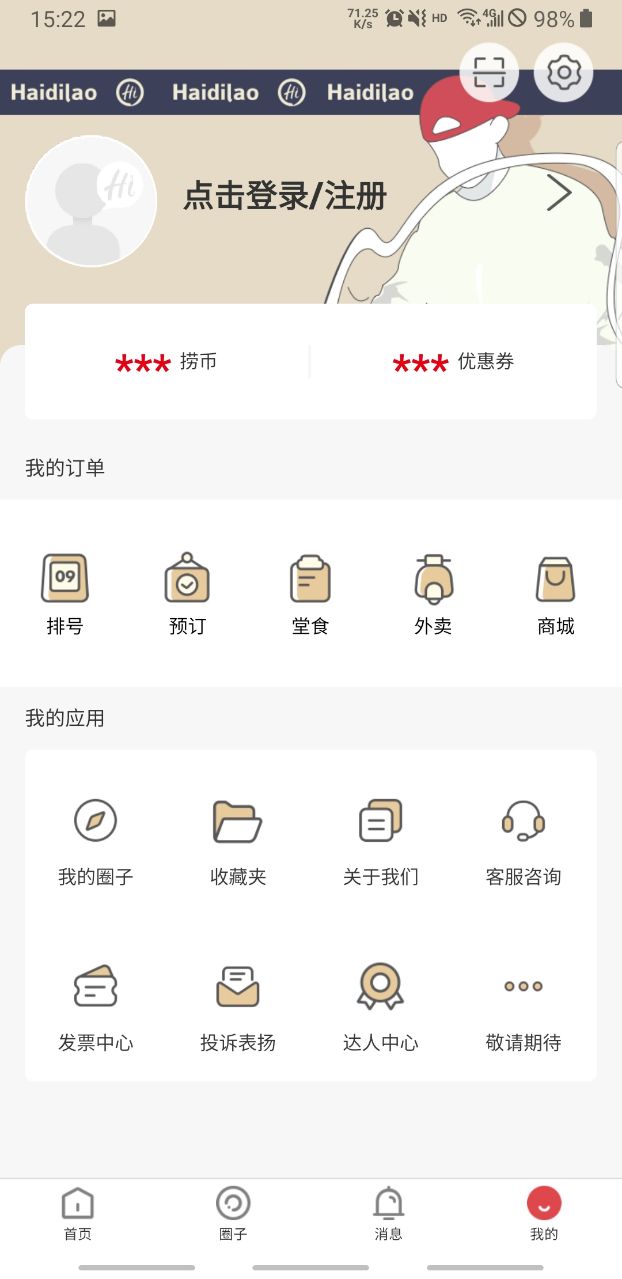Image resolution: width=622 pixels, height=1279 pixels.
Task: Open 排号 queue orders
Action: [x=65, y=594]
